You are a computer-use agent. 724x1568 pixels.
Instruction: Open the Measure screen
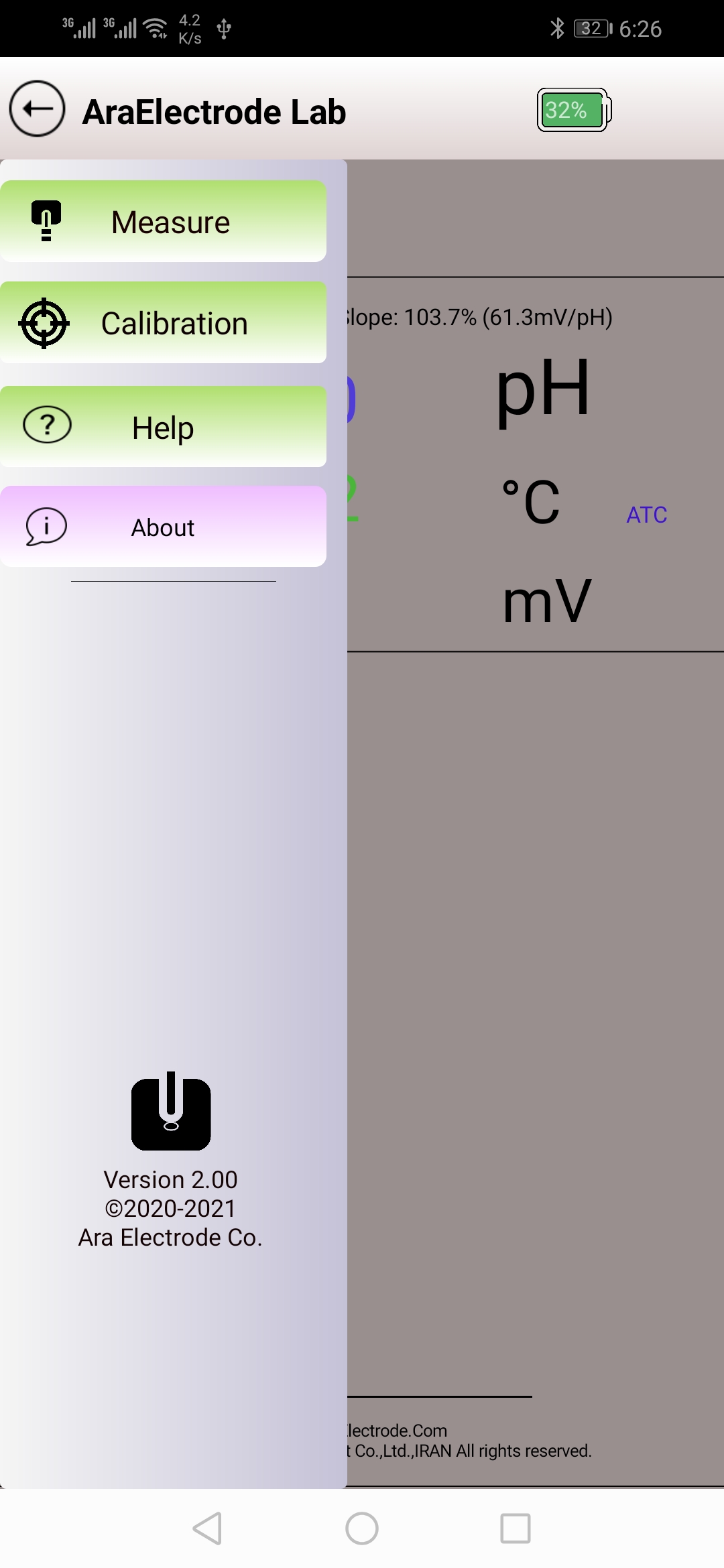point(163,222)
